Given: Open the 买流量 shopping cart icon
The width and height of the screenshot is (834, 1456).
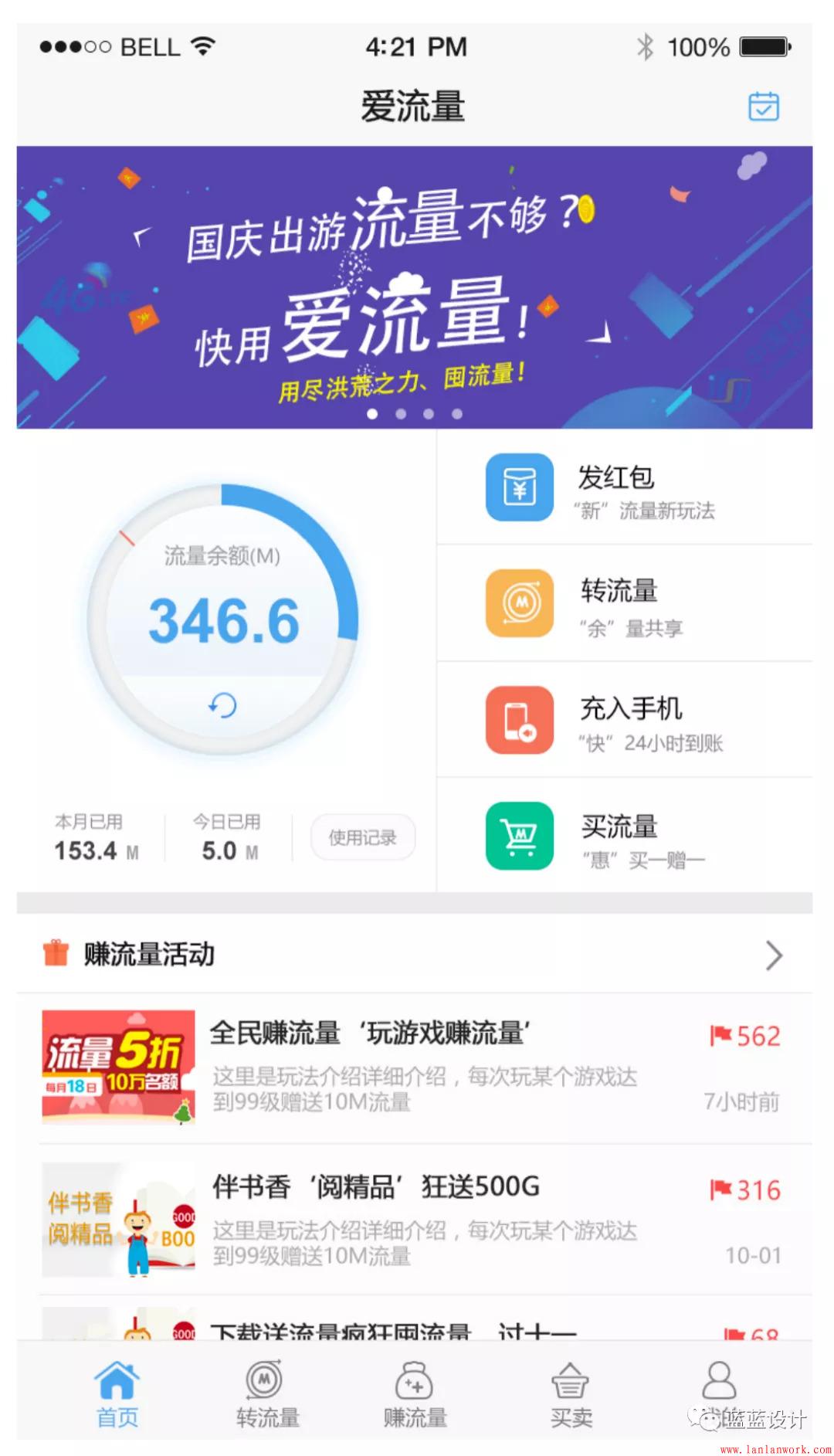Looking at the screenshot, I should coord(519,837).
